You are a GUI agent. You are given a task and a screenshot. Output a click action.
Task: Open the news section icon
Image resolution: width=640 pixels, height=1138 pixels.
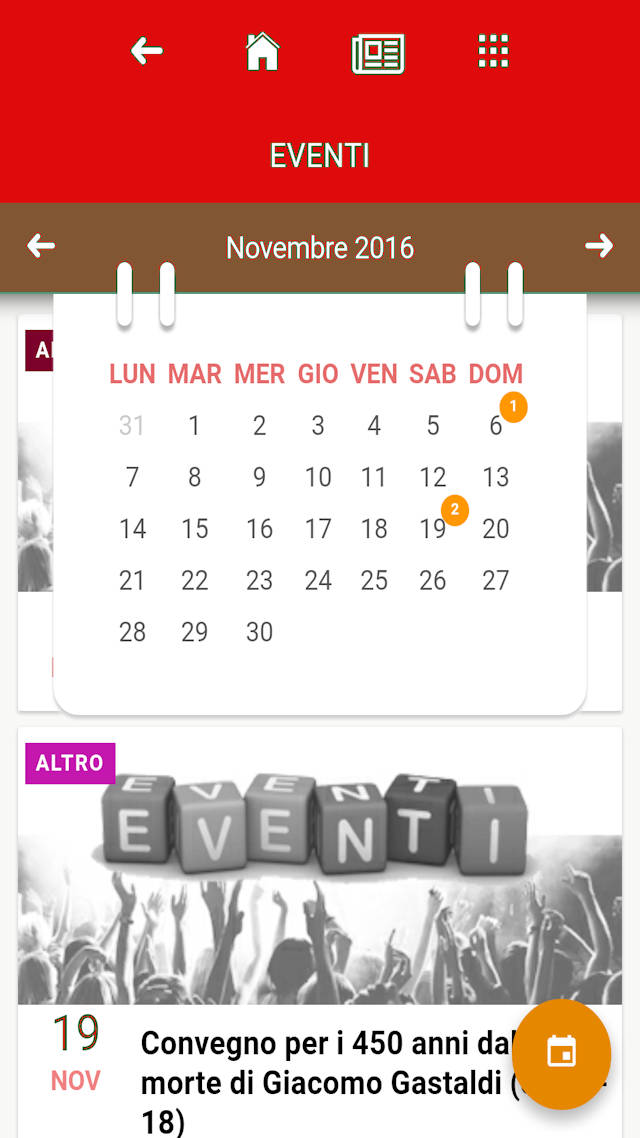tap(378, 53)
